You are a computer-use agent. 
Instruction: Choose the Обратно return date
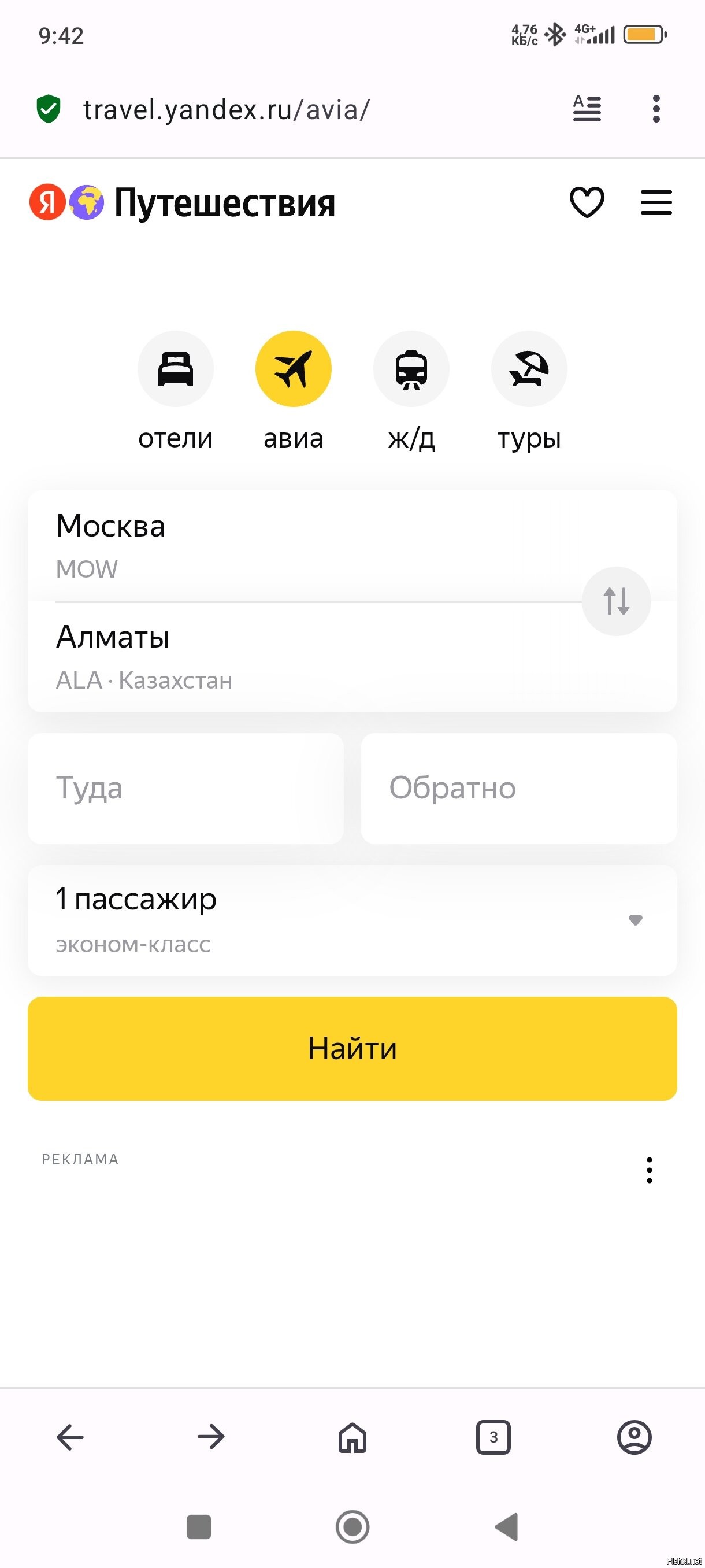(x=518, y=787)
